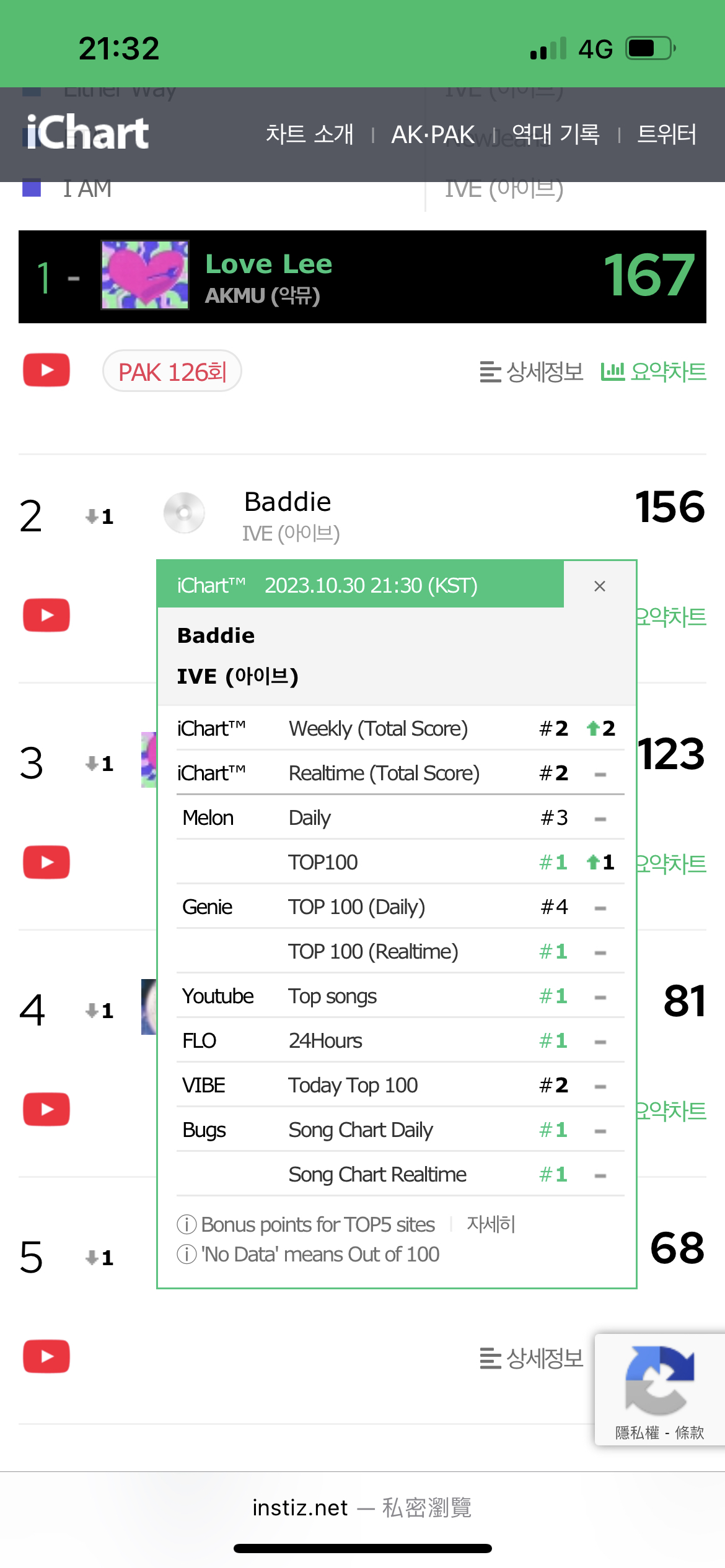Open 요약차트 for Love Lee
Screen dimensions: 725x1568
654,372
